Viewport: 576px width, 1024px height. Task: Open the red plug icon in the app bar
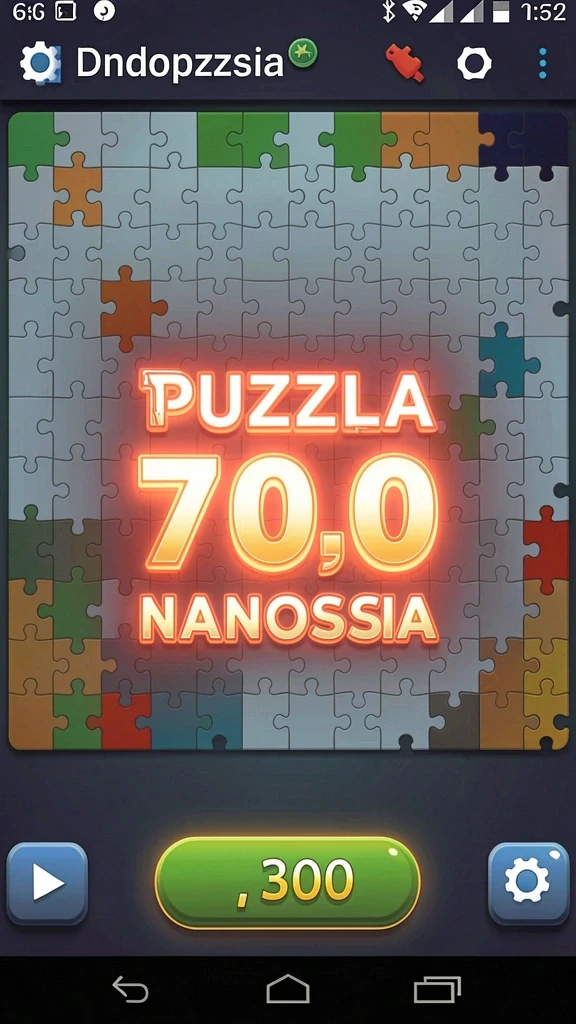tap(404, 63)
